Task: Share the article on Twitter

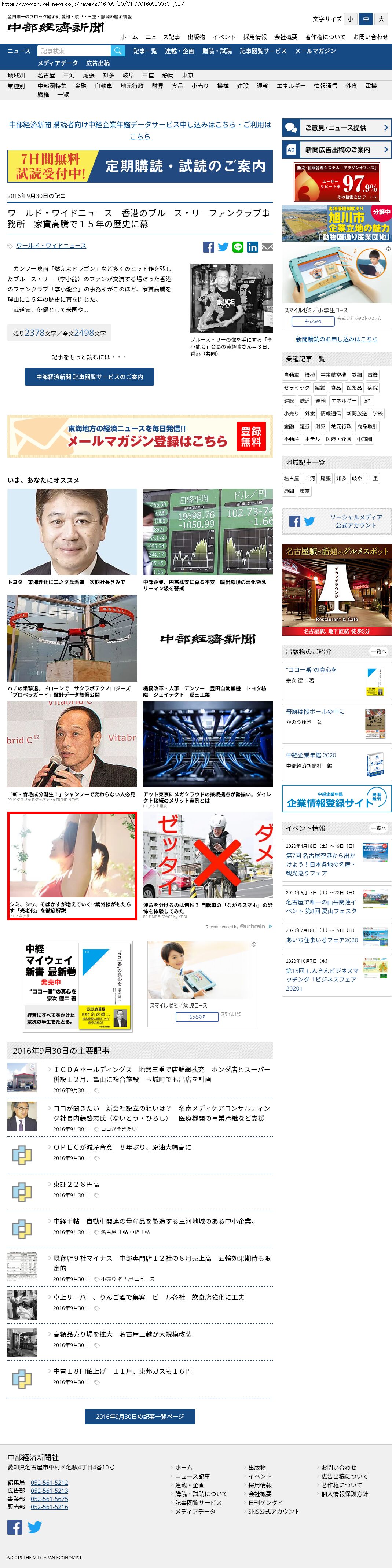Action: [223, 247]
